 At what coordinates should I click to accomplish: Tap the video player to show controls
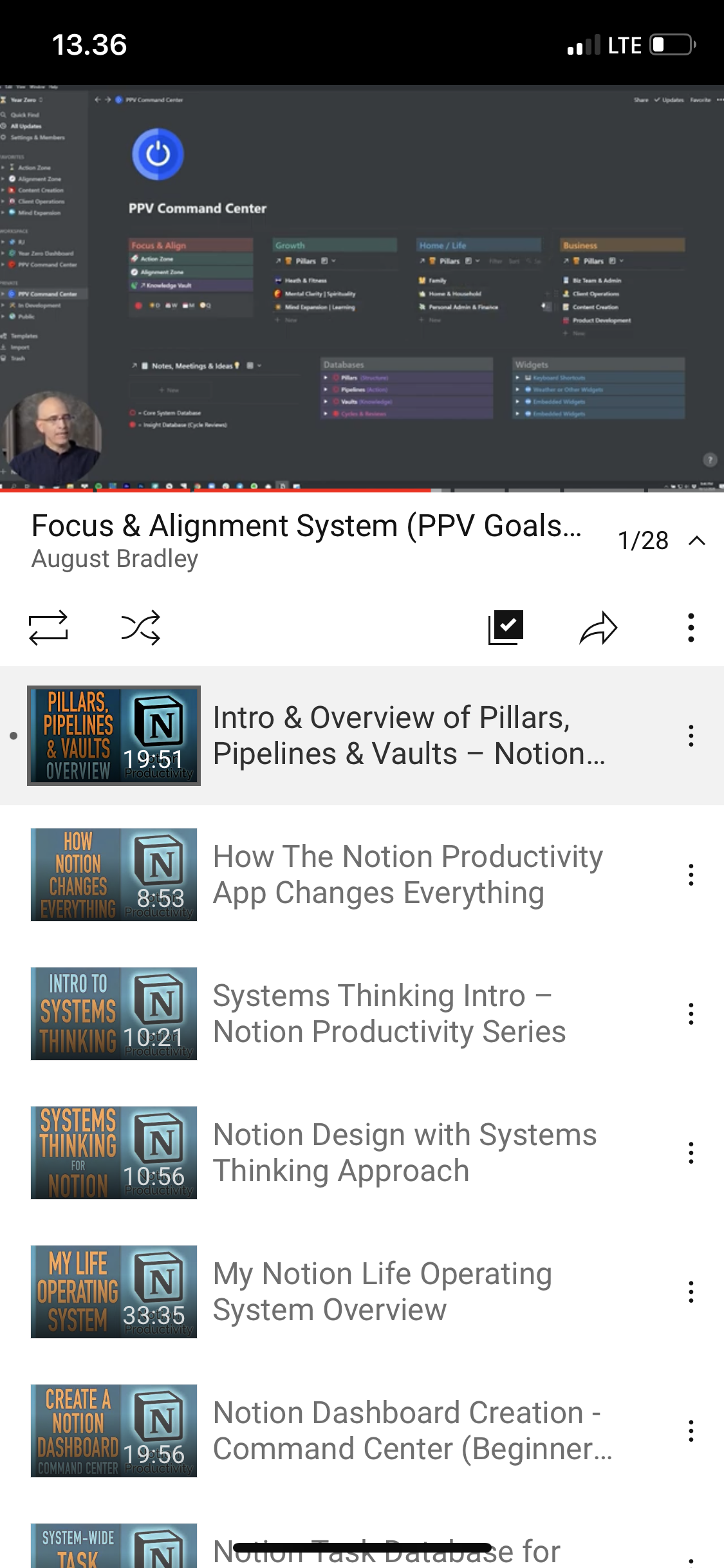(x=362, y=288)
